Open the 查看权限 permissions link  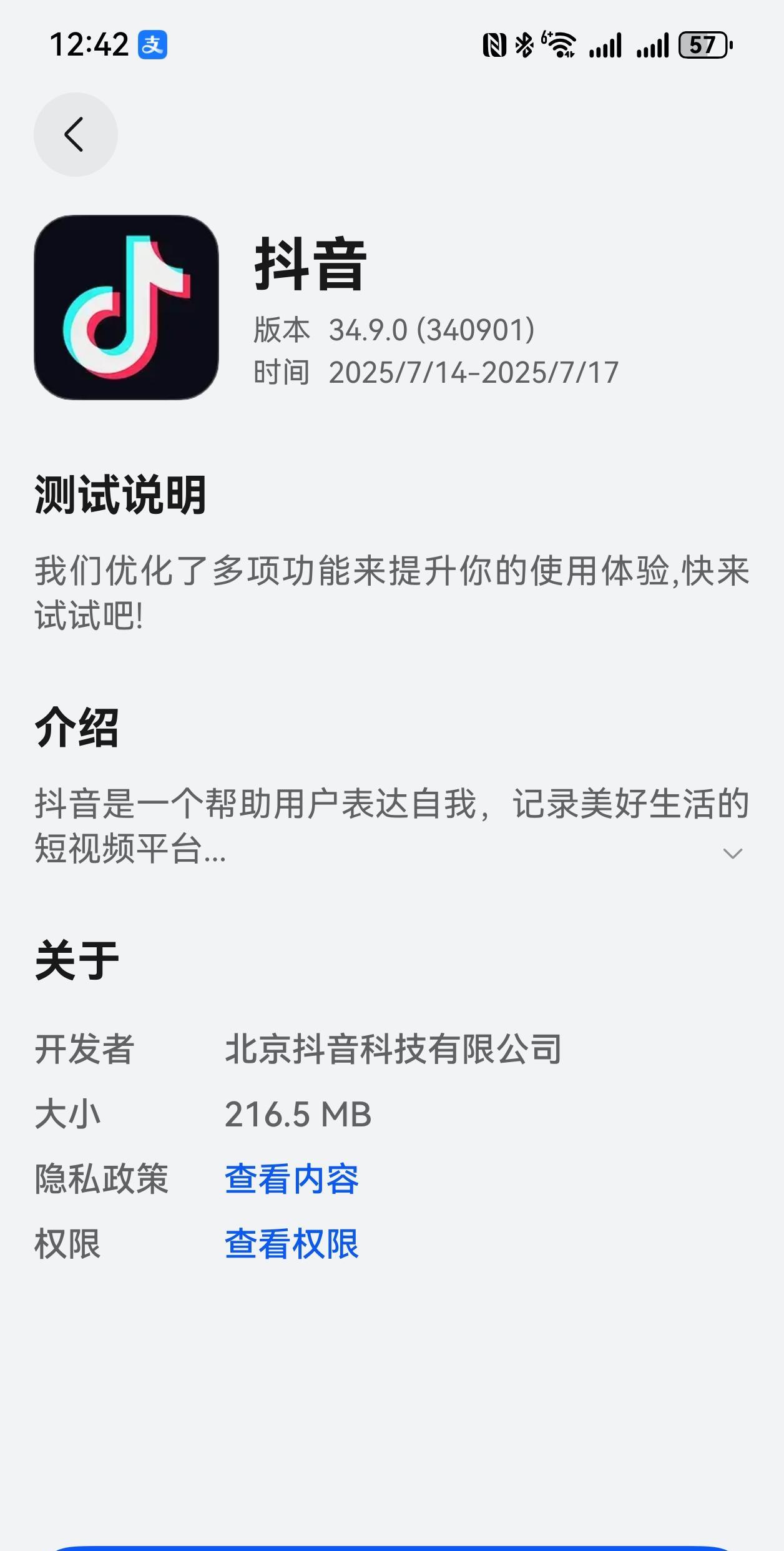click(x=292, y=1244)
